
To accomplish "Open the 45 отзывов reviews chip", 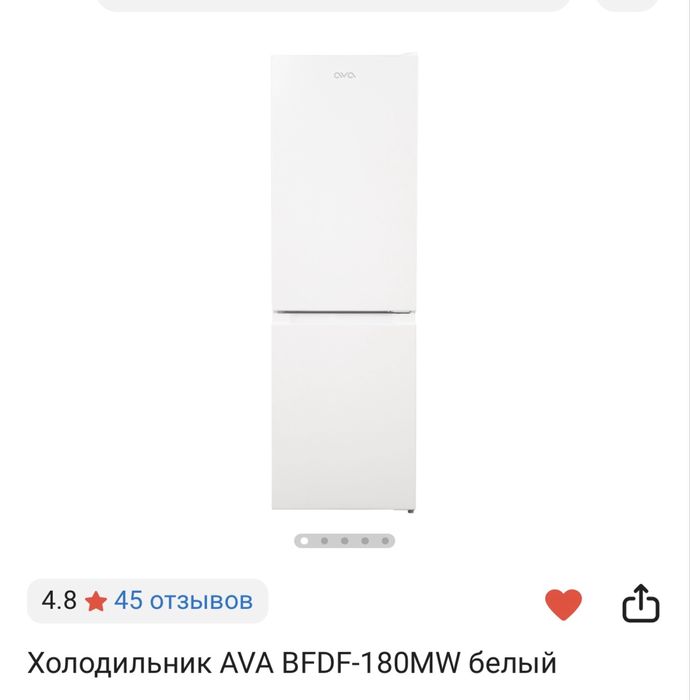I will [148, 601].
